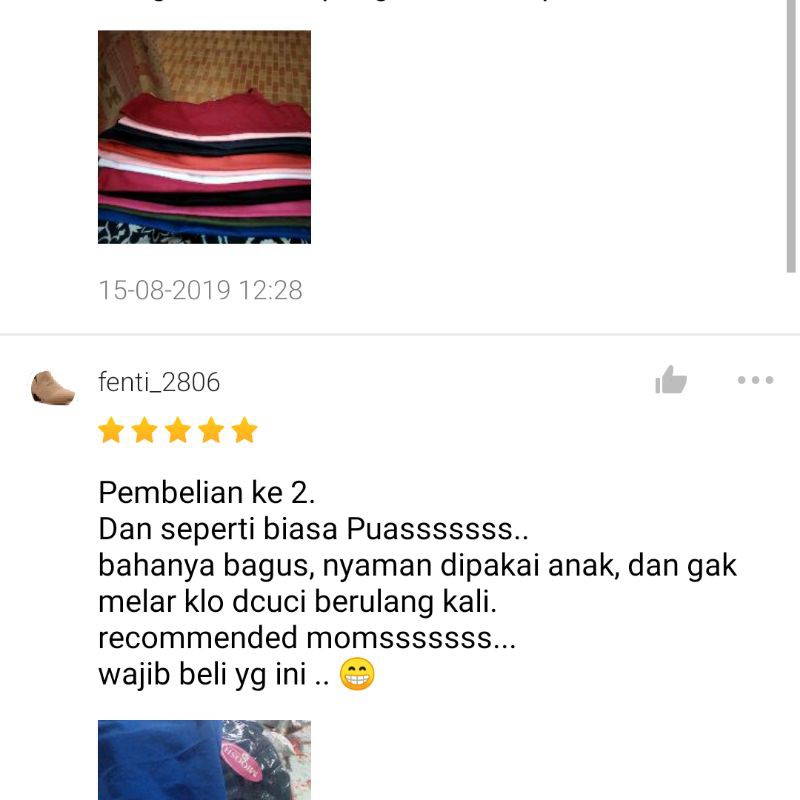Open overflow menu on fenti_2806's review

[x=755, y=380]
